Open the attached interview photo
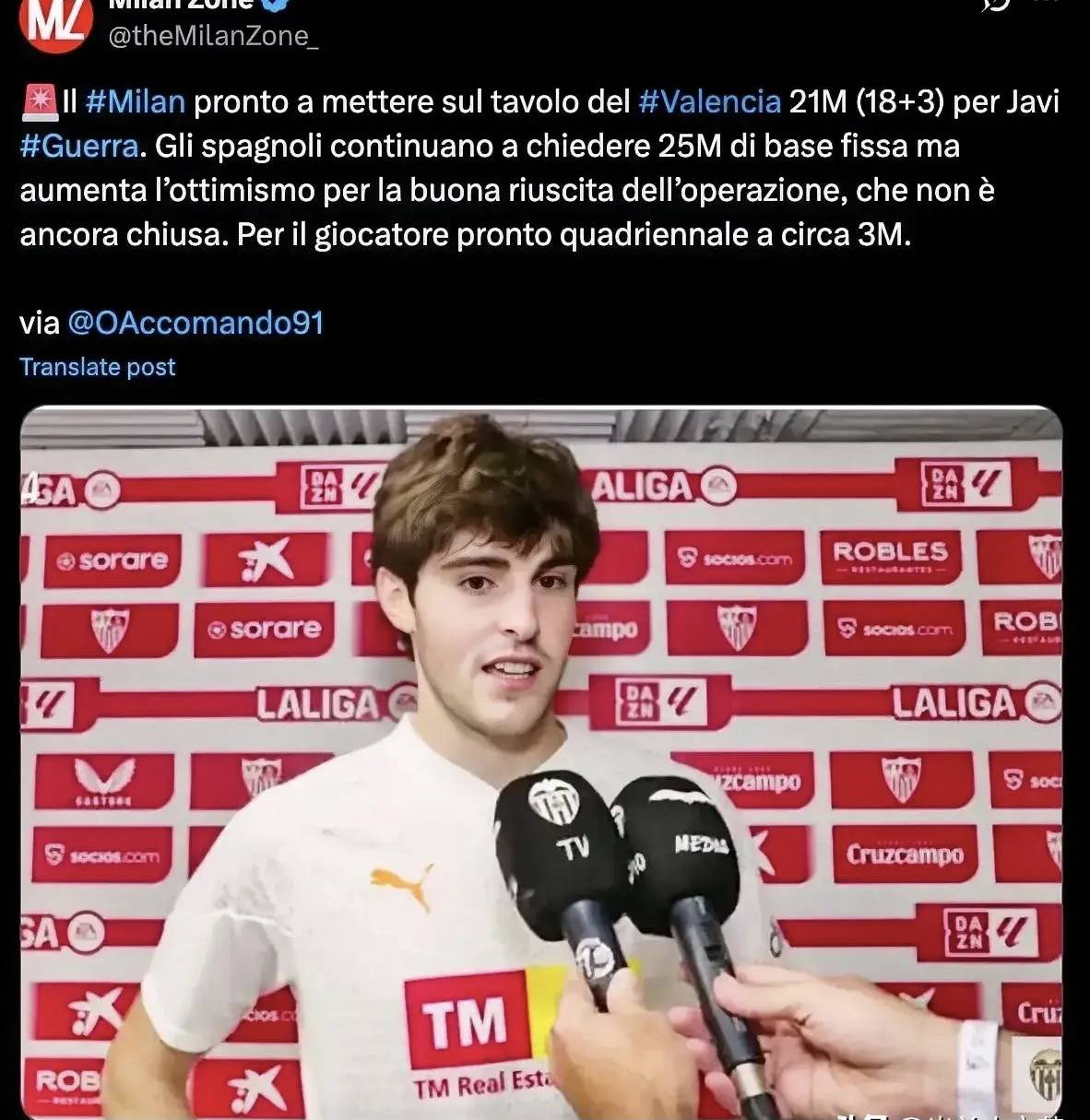 541,761
